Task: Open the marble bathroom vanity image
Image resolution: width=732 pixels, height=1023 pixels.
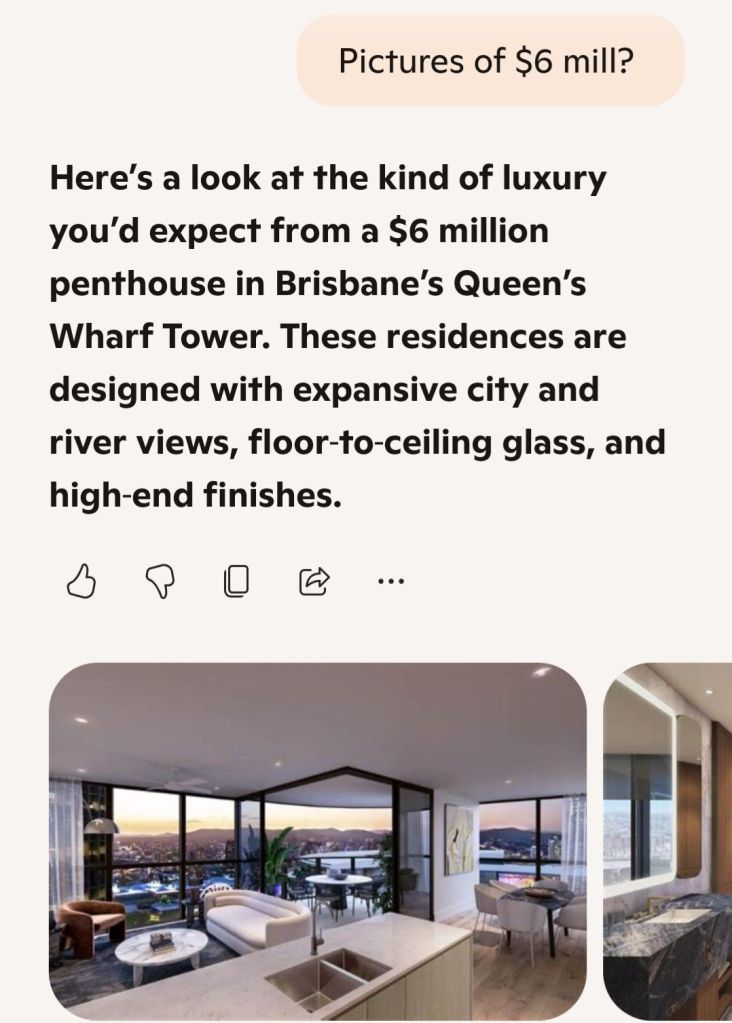Action: 668,840
